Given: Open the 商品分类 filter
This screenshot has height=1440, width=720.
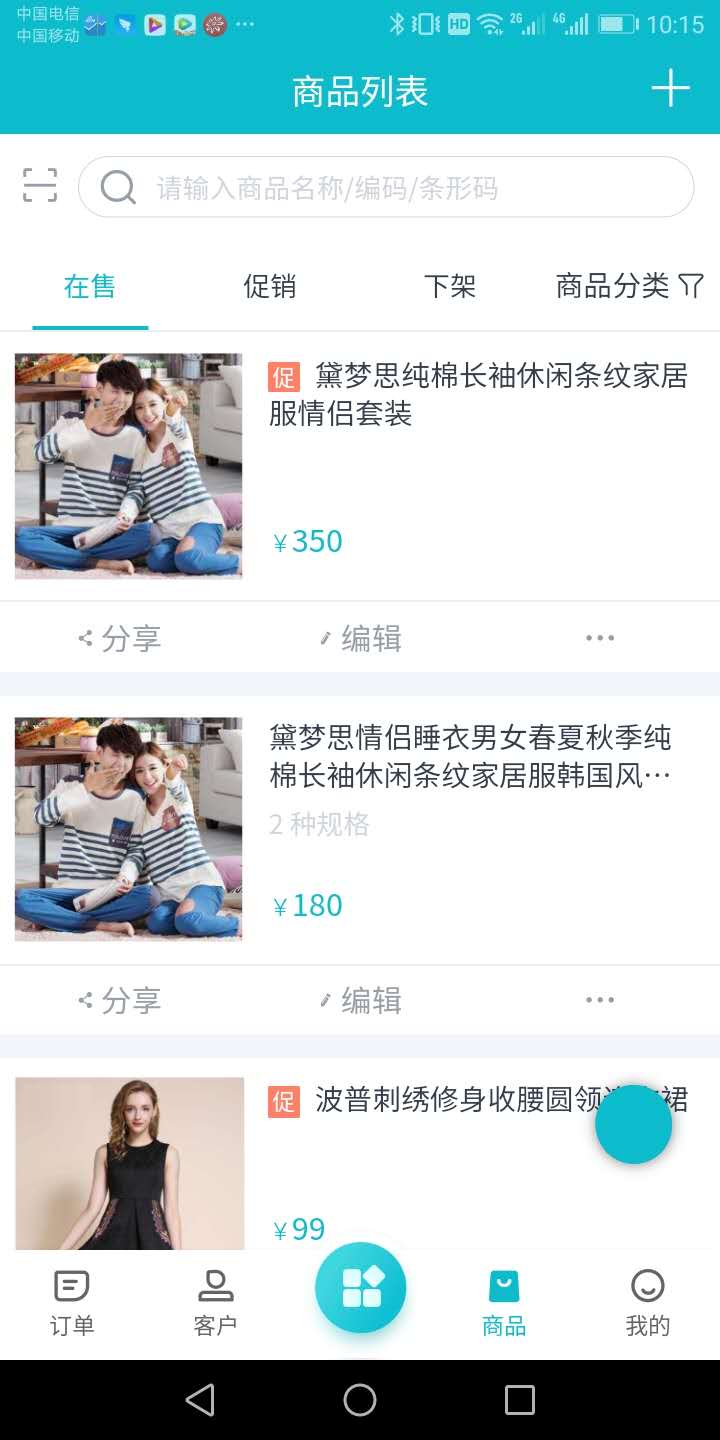Looking at the screenshot, I should click(x=629, y=287).
